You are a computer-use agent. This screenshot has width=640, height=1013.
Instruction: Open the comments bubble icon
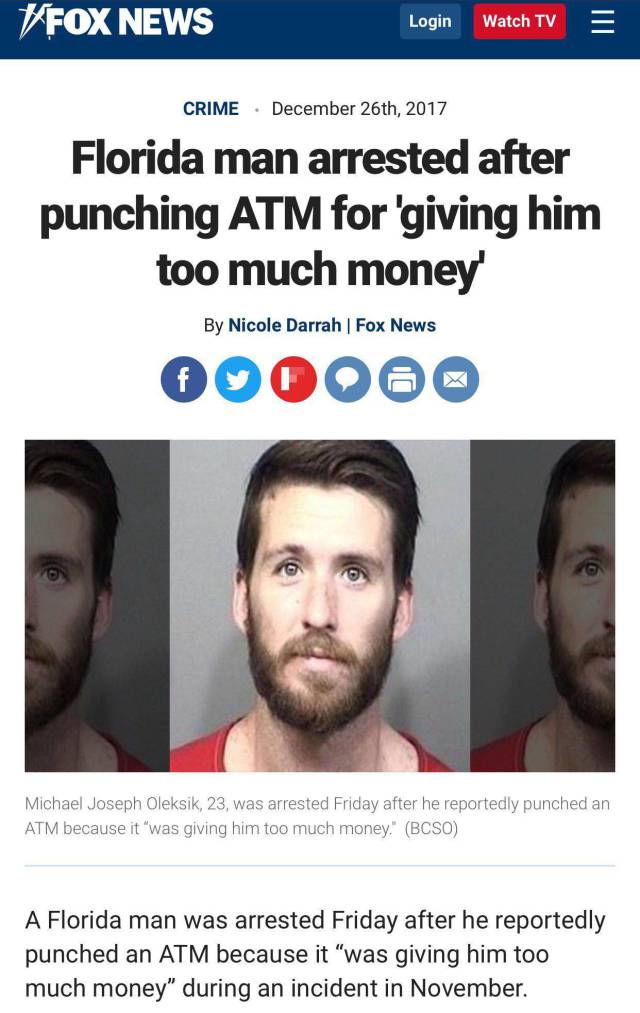347,380
